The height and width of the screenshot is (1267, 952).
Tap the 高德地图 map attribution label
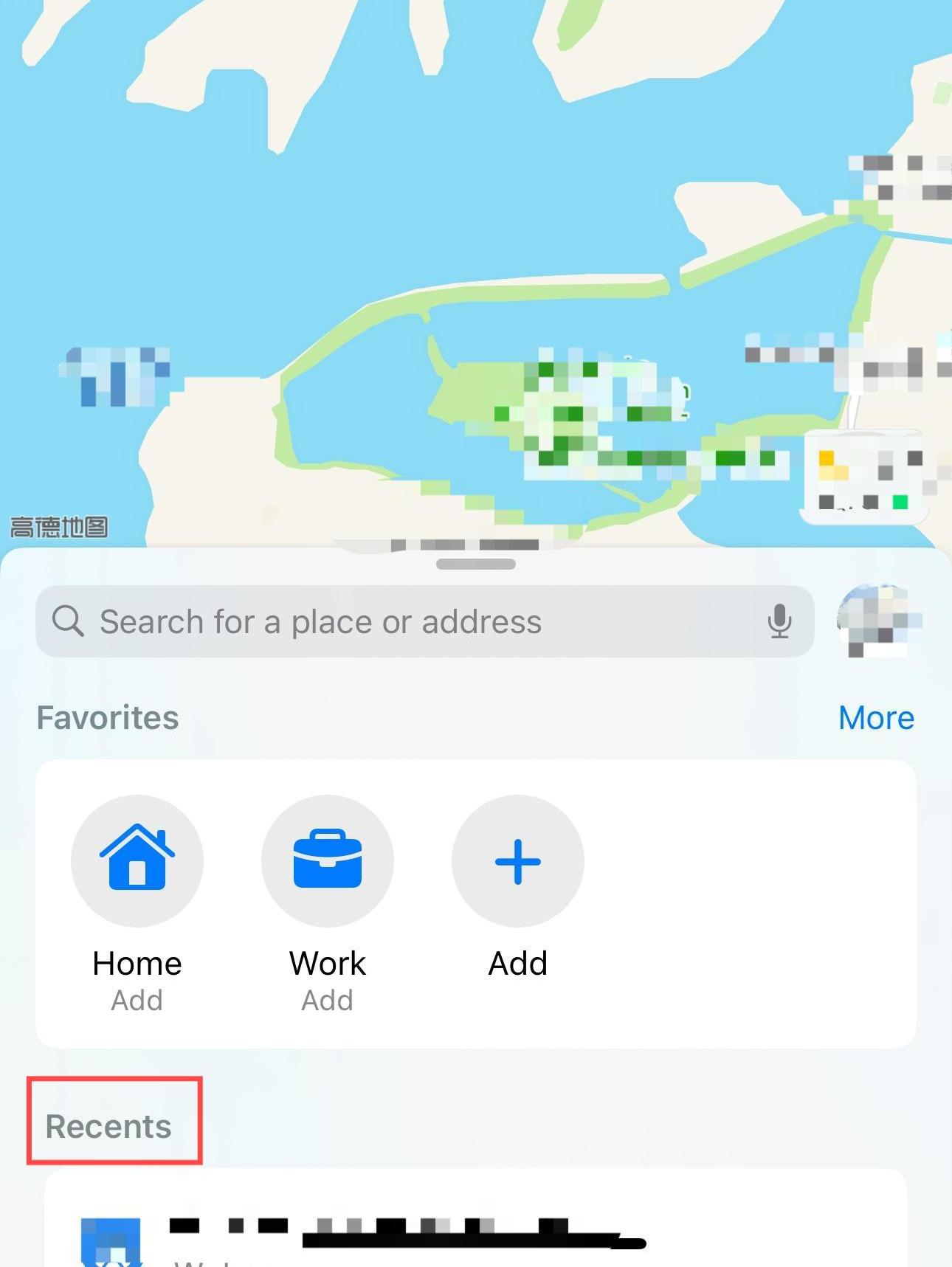coord(58,526)
